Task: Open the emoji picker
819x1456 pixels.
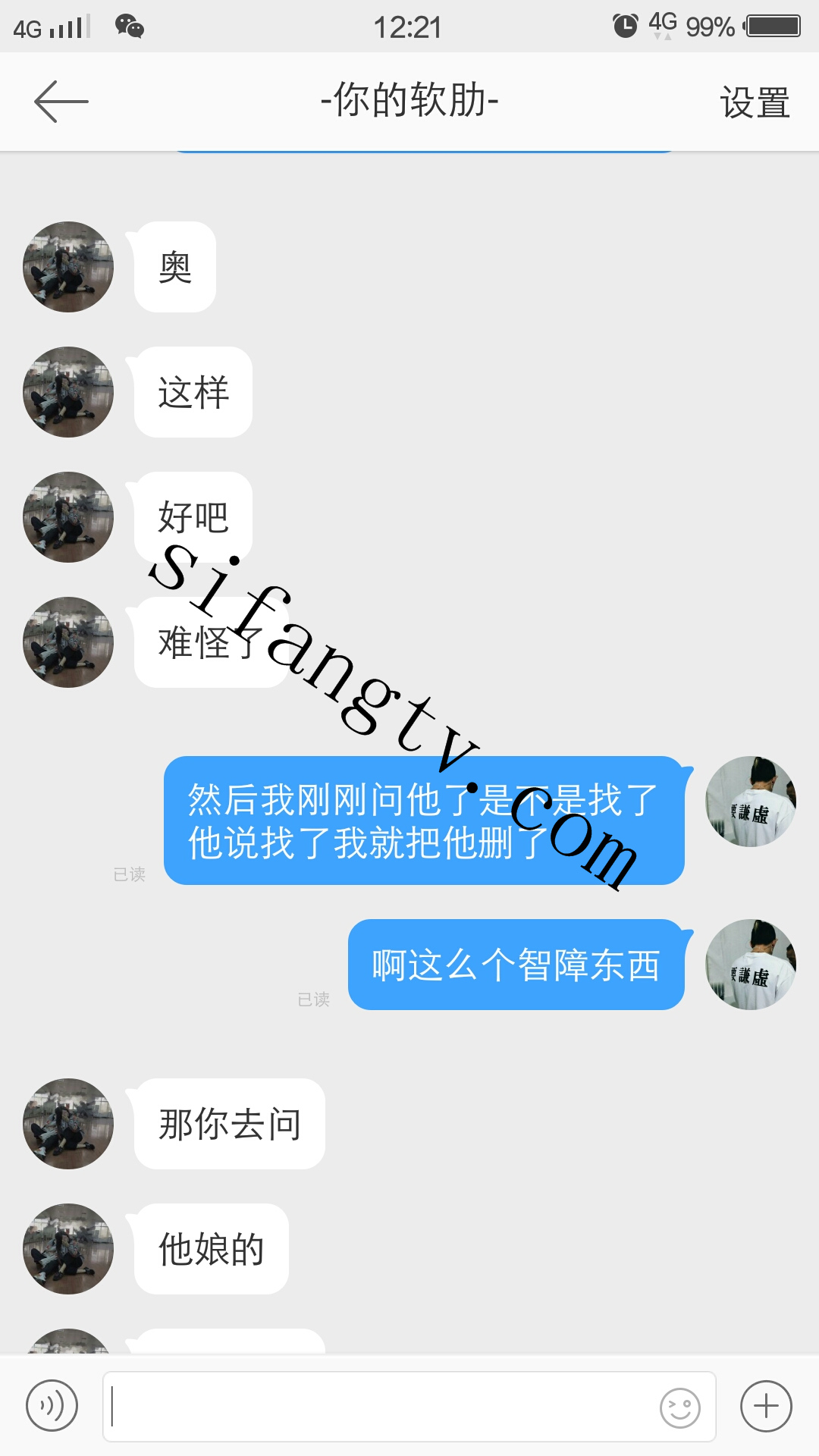Action: point(679,1407)
